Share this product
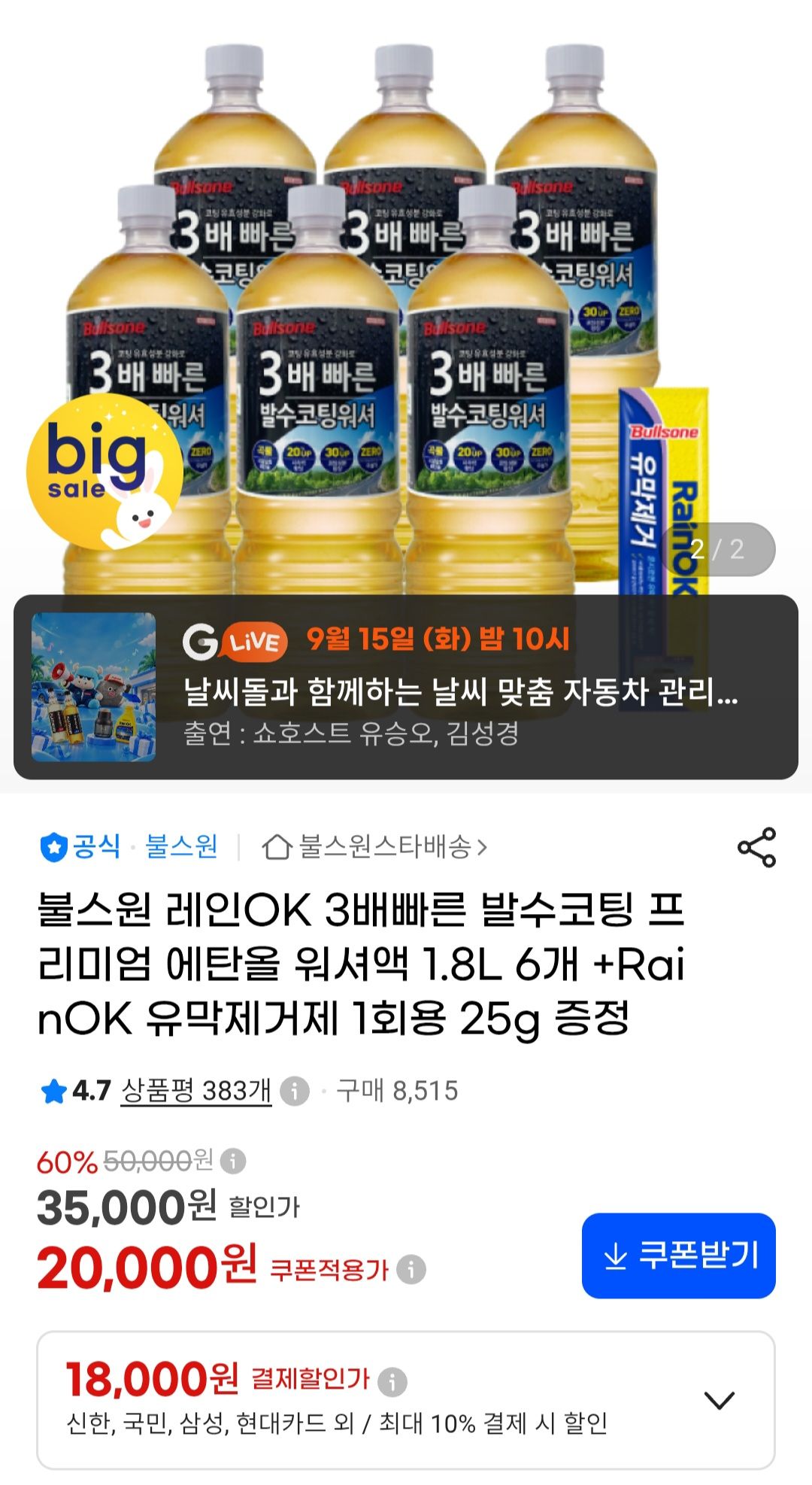The height and width of the screenshot is (1485, 812). click(x=756, y=847)
